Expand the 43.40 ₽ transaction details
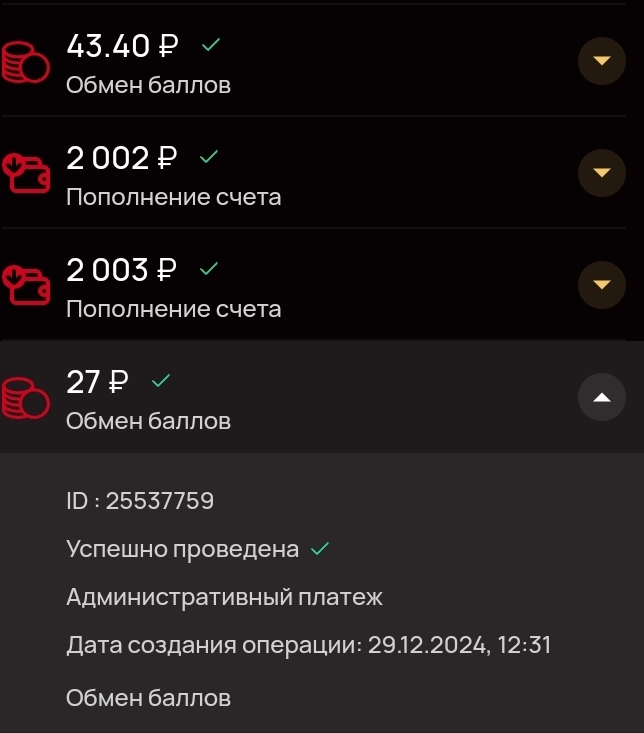 pos(601,62)
